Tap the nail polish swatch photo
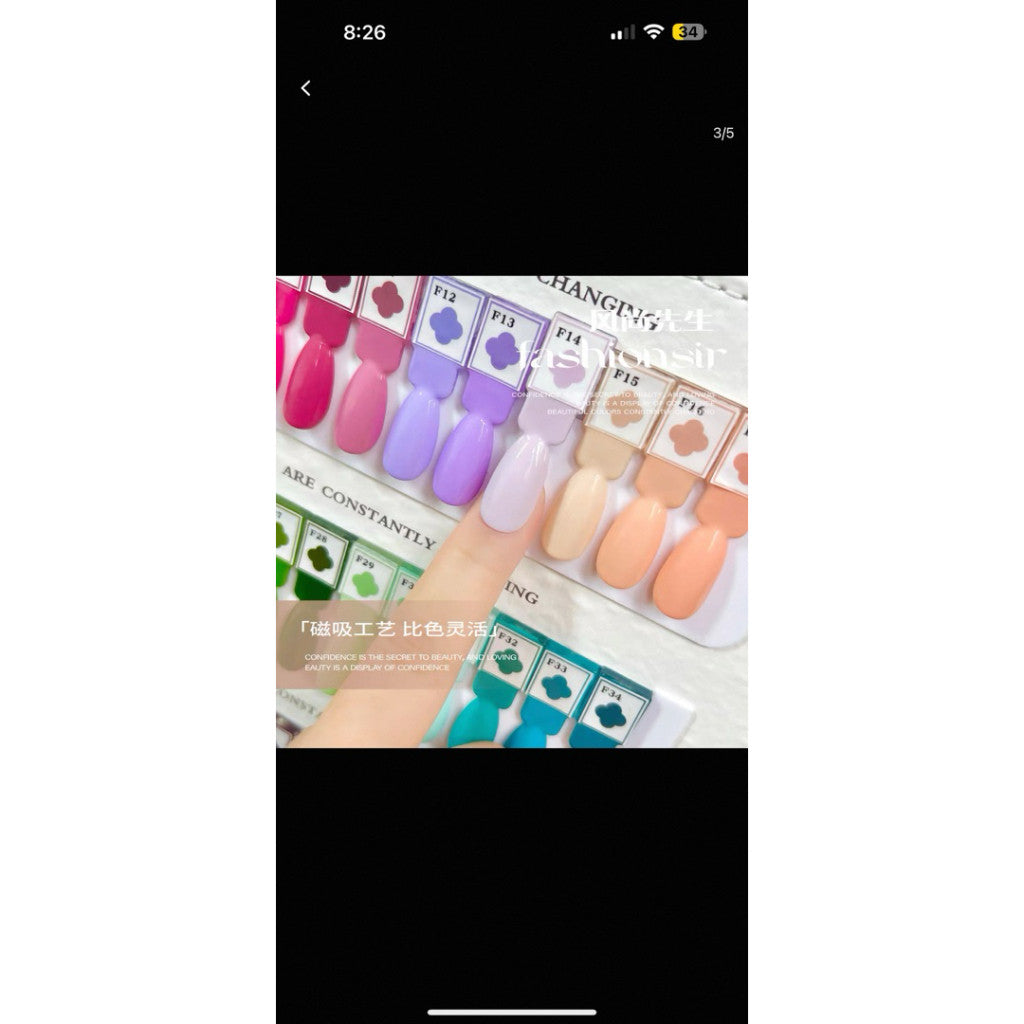The image size is (1024, 1024). (x=512, y=511)
